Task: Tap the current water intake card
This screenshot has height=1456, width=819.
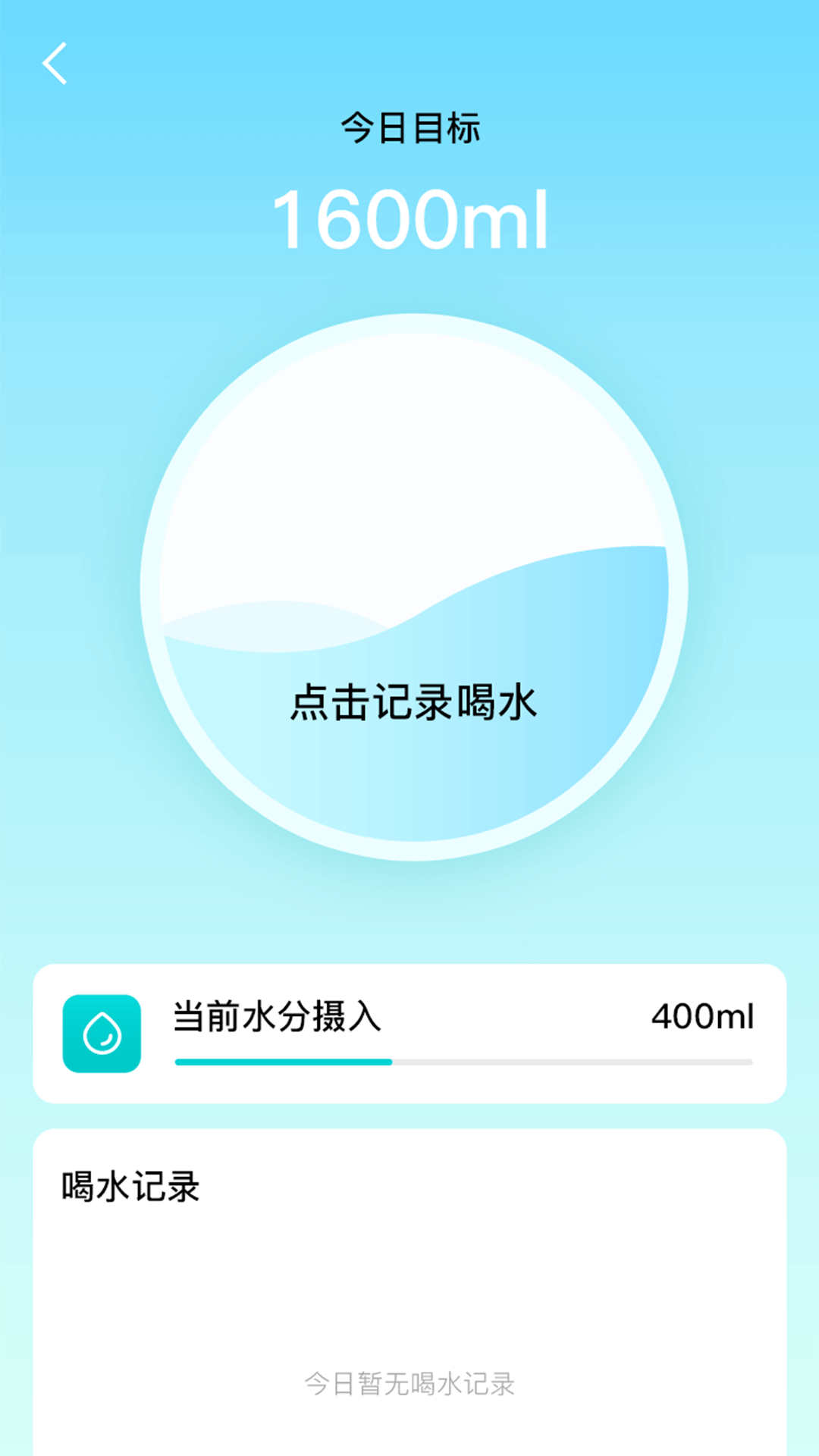Action: click(x=409, y=1035)
